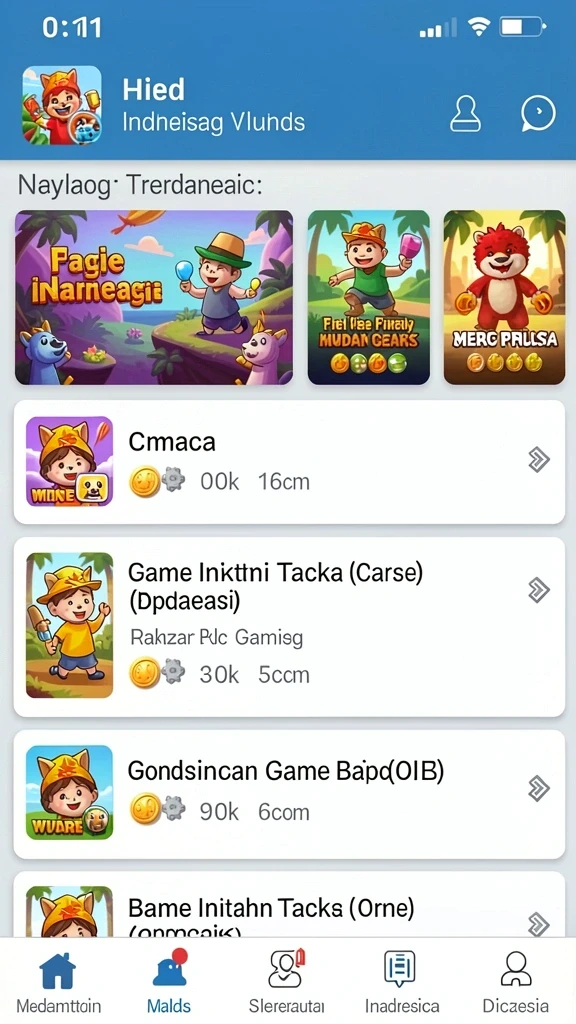This screenshot has width=576, height=1024.
Task: Switch to the Medamttoin tab
Action: pyautogui.click(x=58, y=982)
